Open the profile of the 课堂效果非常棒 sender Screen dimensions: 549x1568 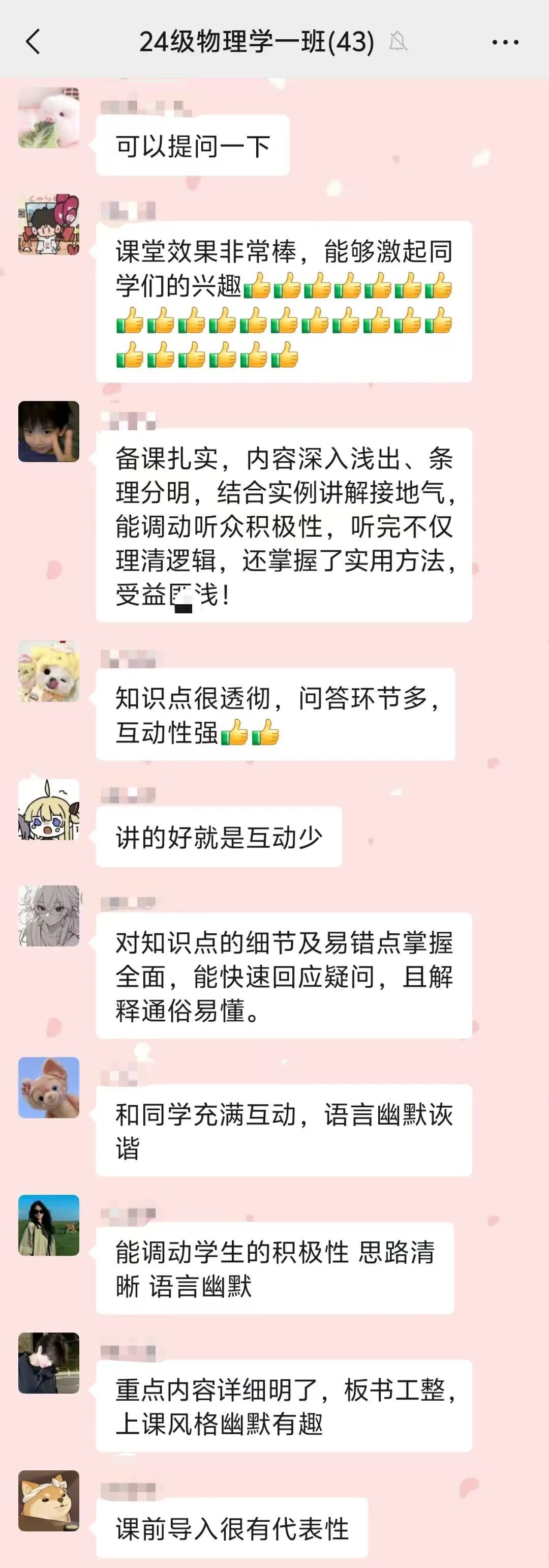pyautogui.click(x=49, y=224)
